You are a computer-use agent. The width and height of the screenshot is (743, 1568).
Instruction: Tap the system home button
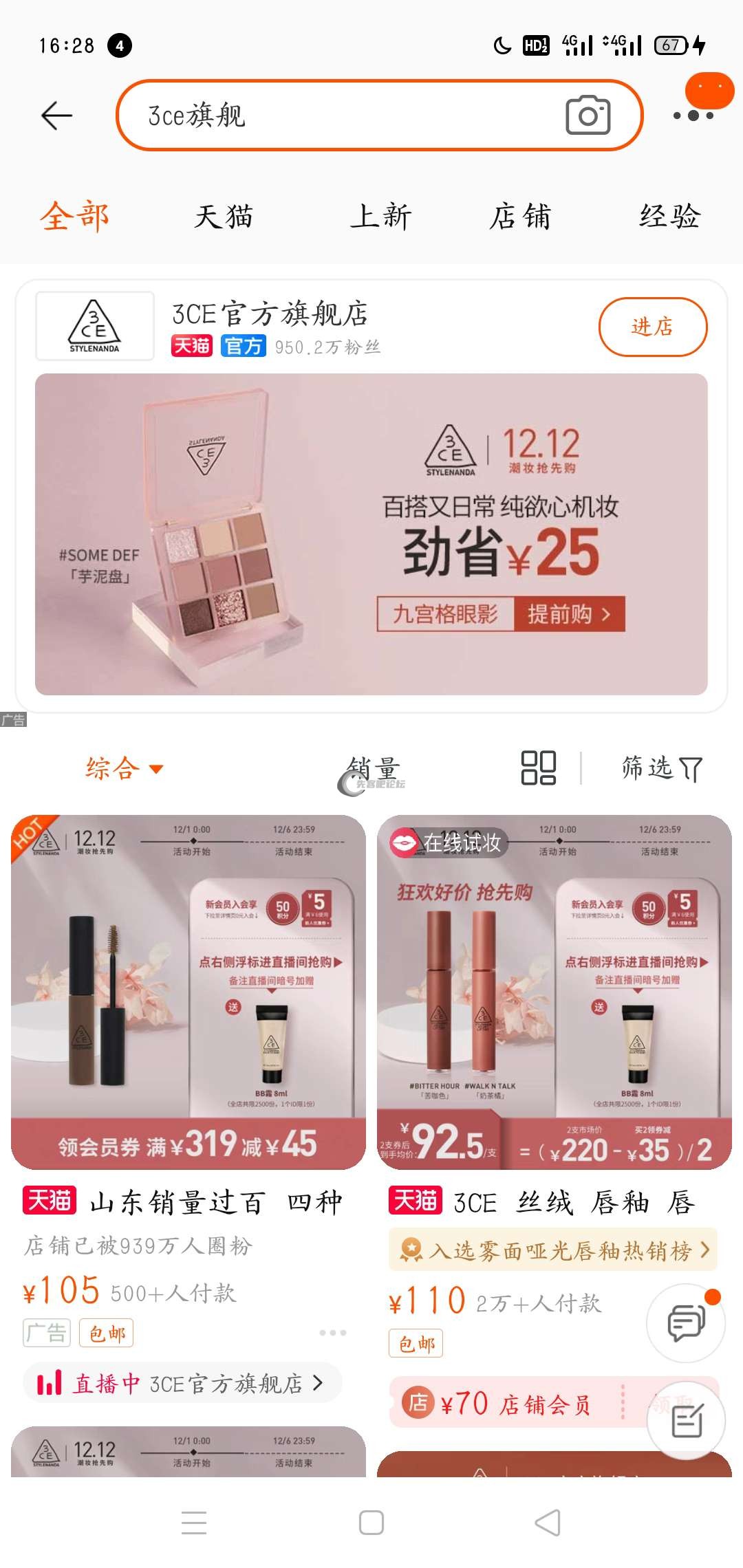point(371,1522)
